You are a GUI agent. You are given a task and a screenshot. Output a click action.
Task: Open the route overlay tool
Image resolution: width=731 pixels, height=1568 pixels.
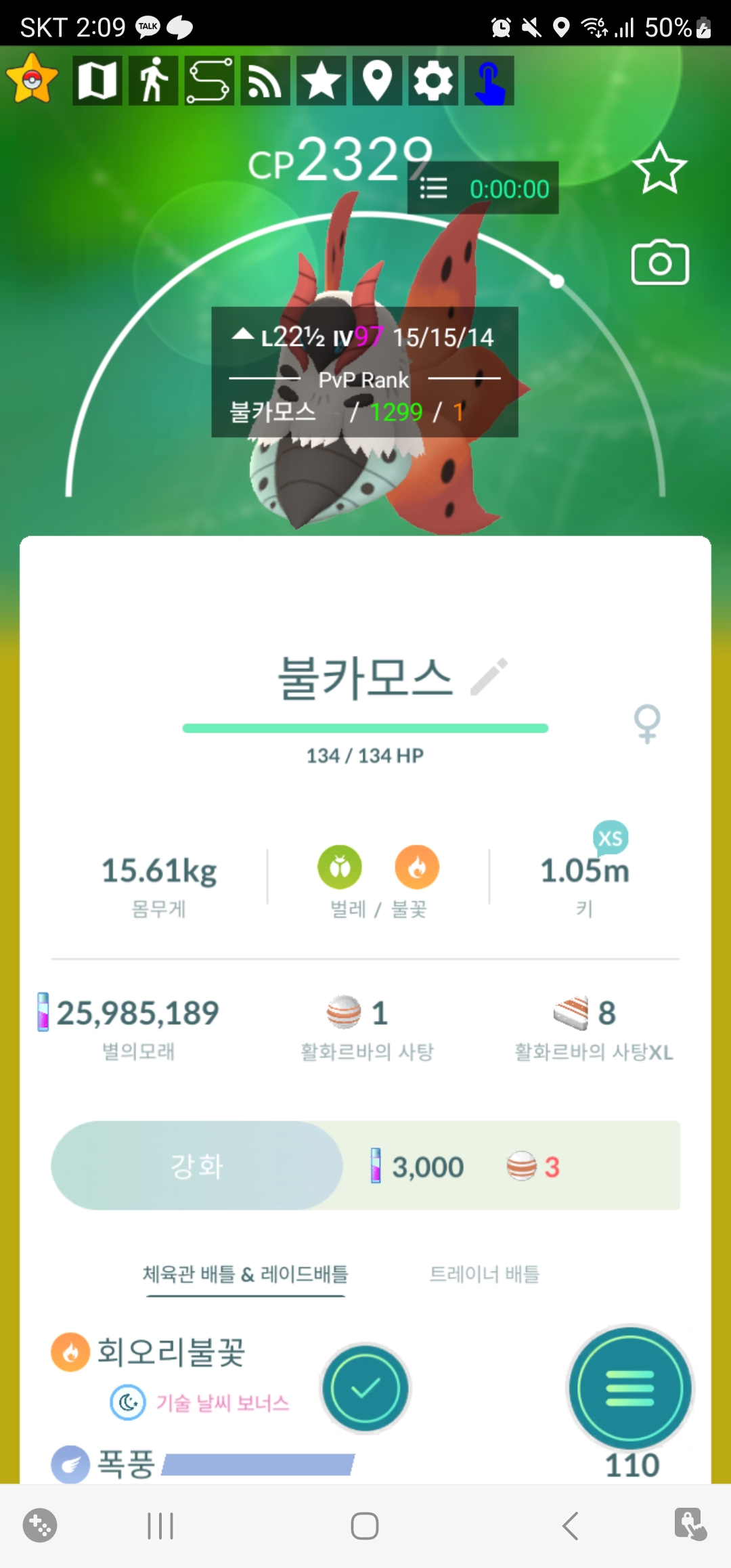[209, 81]
